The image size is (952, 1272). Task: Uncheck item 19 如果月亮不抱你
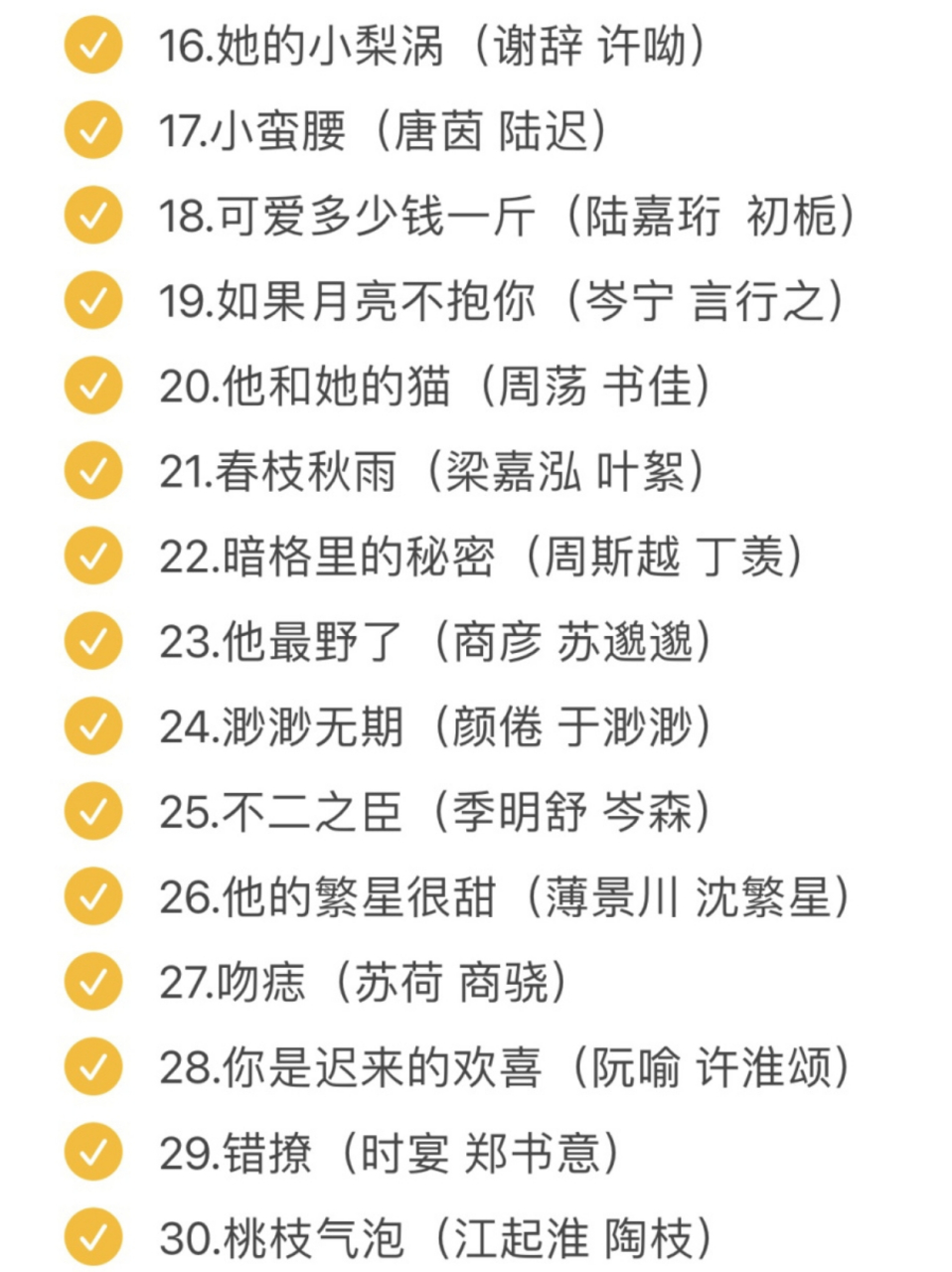[91, 298]
